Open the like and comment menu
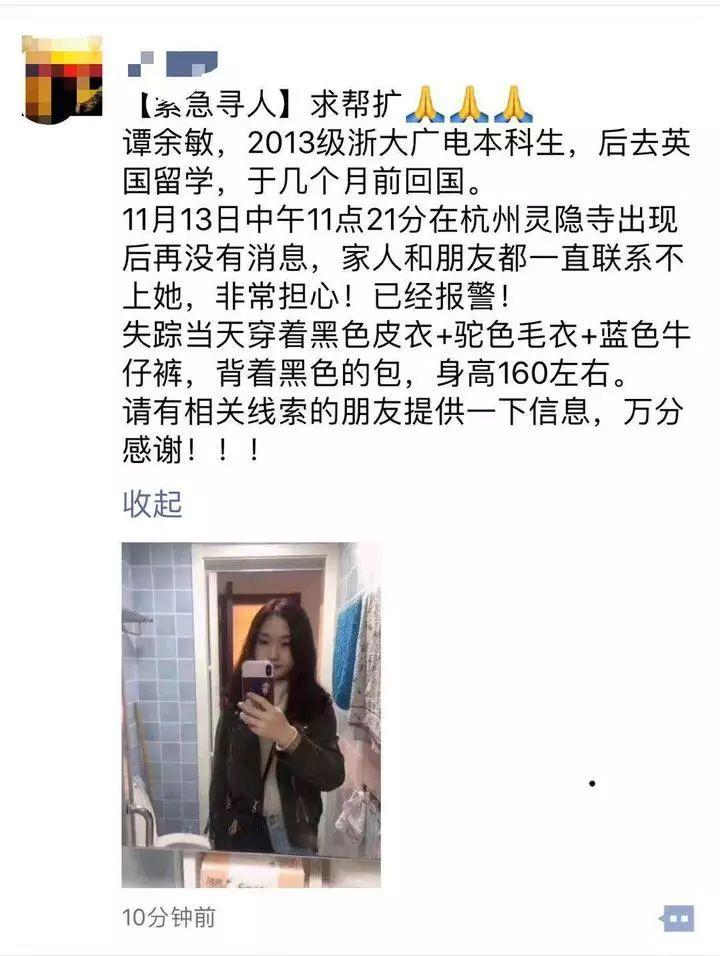The width and height of the screenshot is (720, 956). pyautogui.click(x=677, y=918)
